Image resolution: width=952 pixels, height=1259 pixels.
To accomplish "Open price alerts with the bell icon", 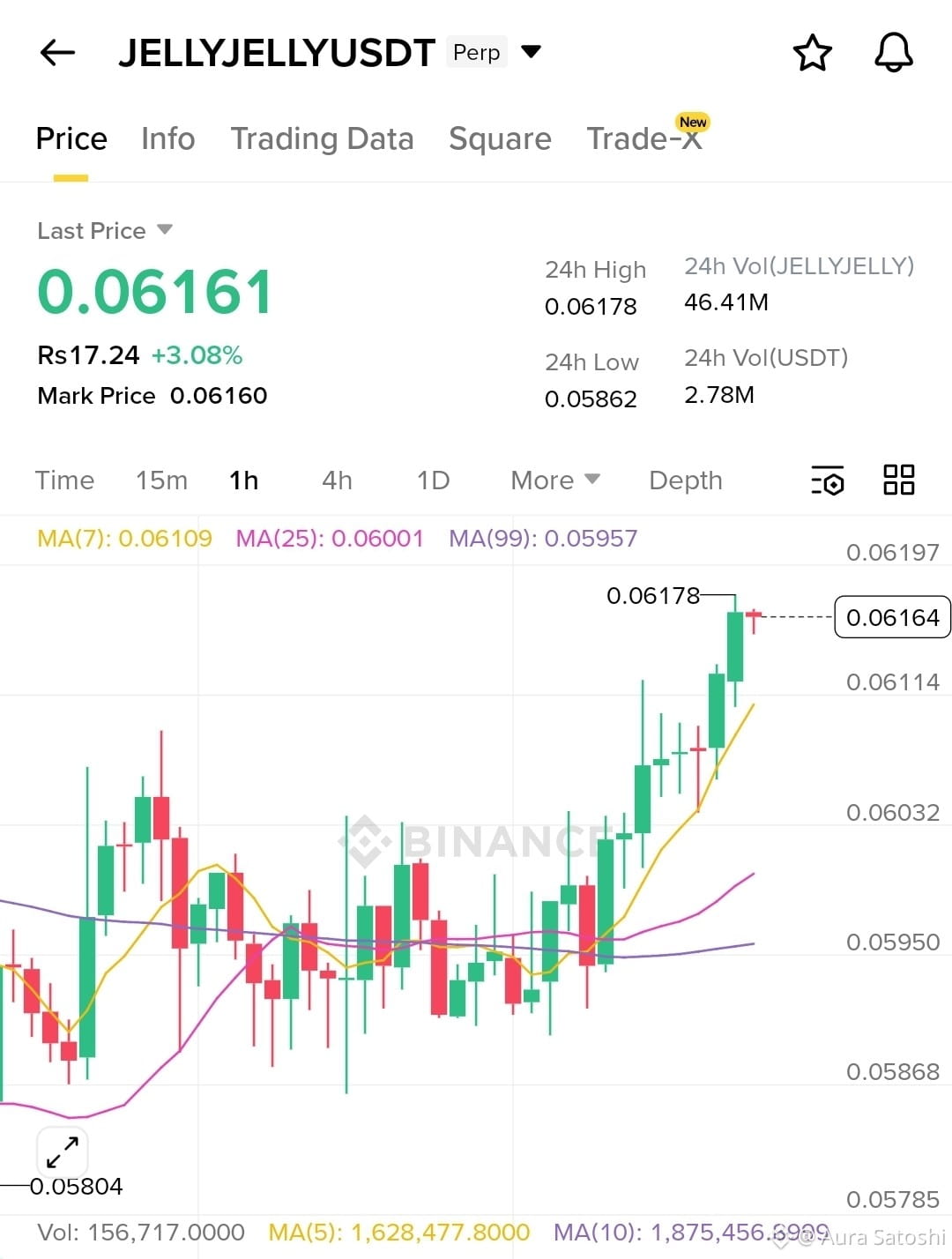I will click(894, 52).
